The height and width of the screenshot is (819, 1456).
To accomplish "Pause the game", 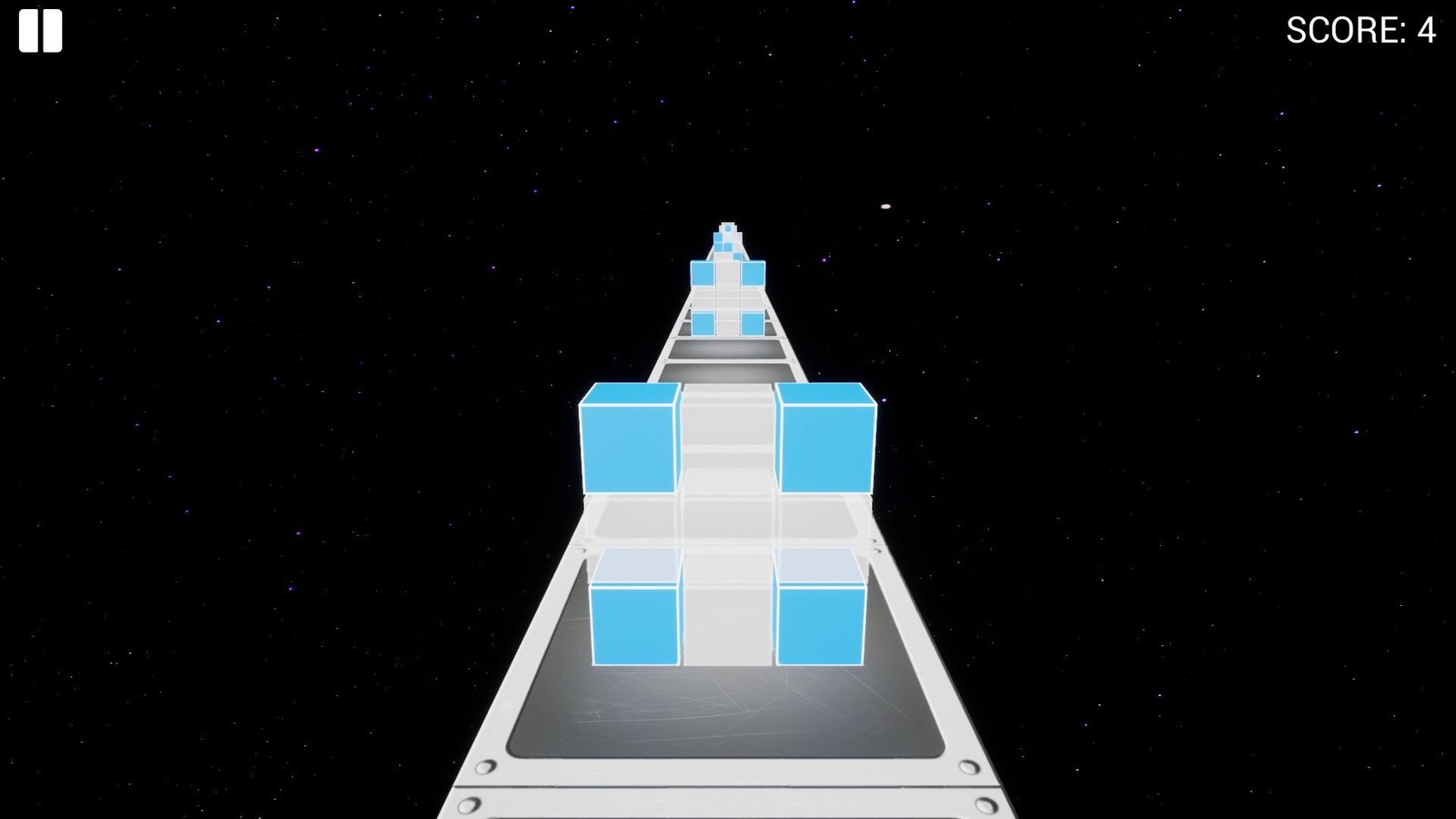I will pos(40,31).
